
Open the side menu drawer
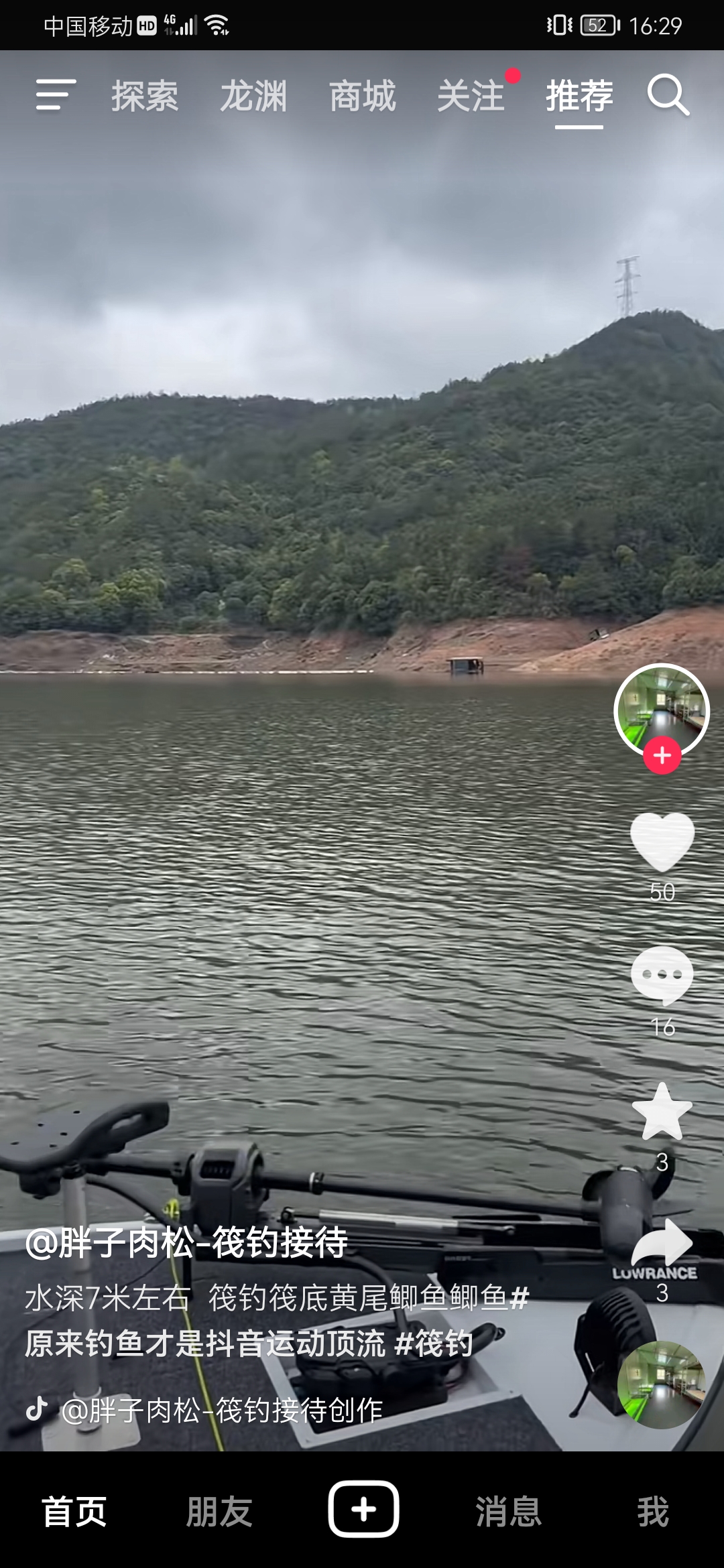pyautogui.click(x=55, y=95)
